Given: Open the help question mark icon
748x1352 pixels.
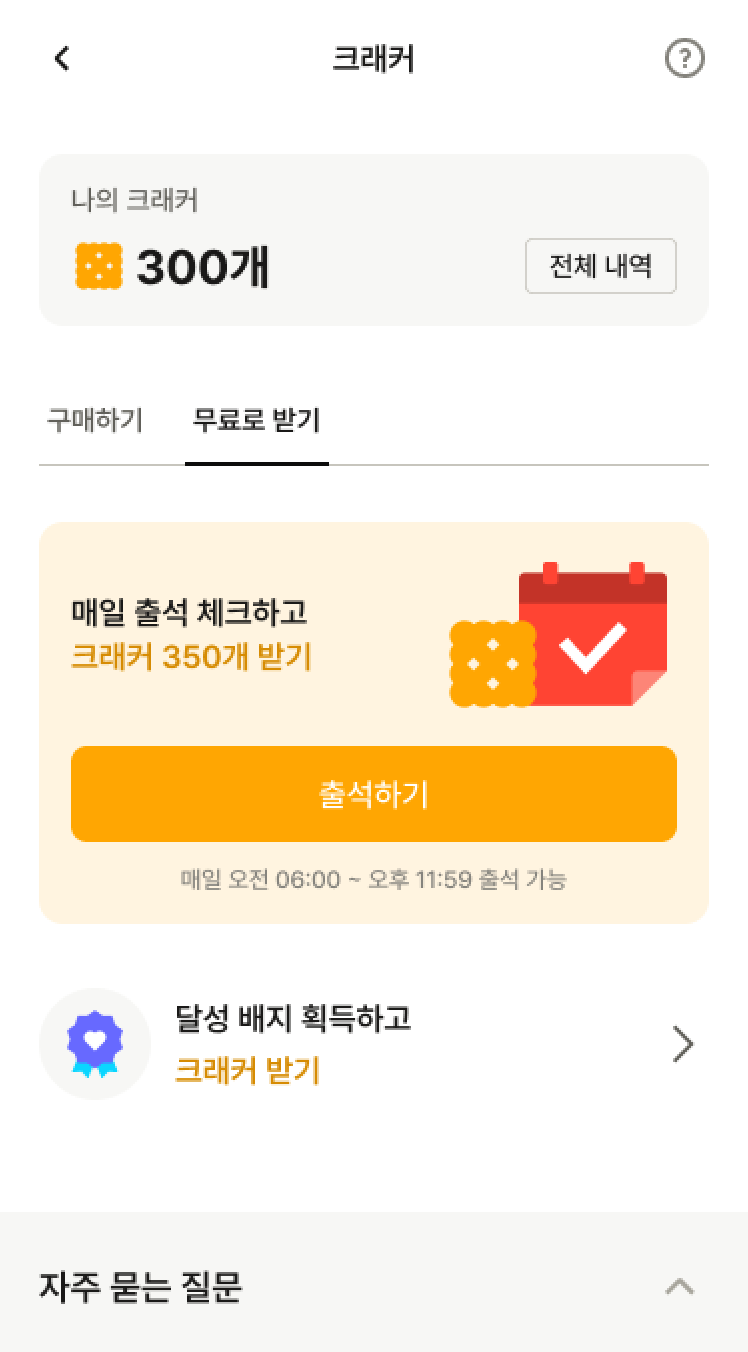Looking at the screenshot, I should [685, 58].
